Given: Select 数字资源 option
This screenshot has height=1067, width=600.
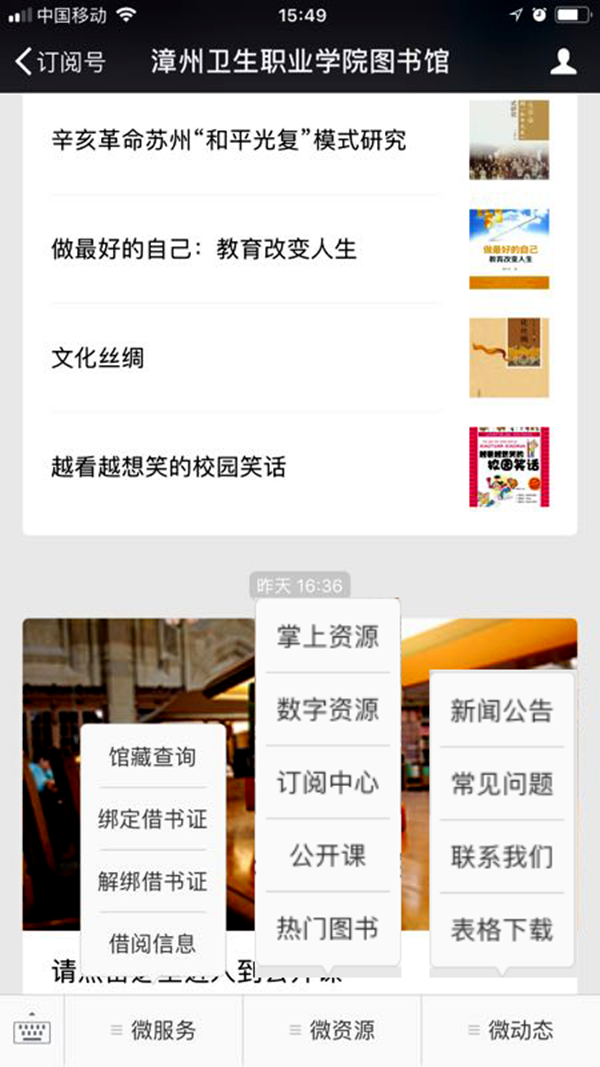Looking at the screenshot, I should 327,710.
